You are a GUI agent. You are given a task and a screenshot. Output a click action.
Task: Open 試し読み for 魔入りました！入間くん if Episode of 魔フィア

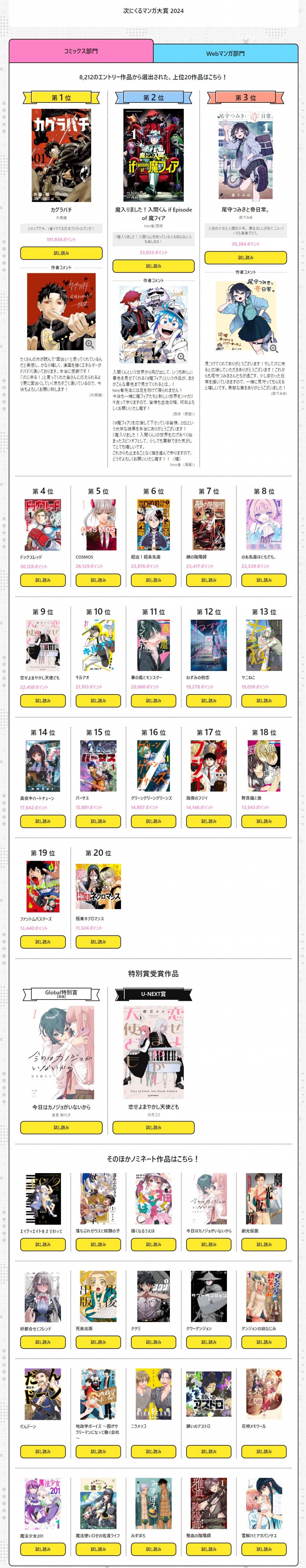point(154,266)
